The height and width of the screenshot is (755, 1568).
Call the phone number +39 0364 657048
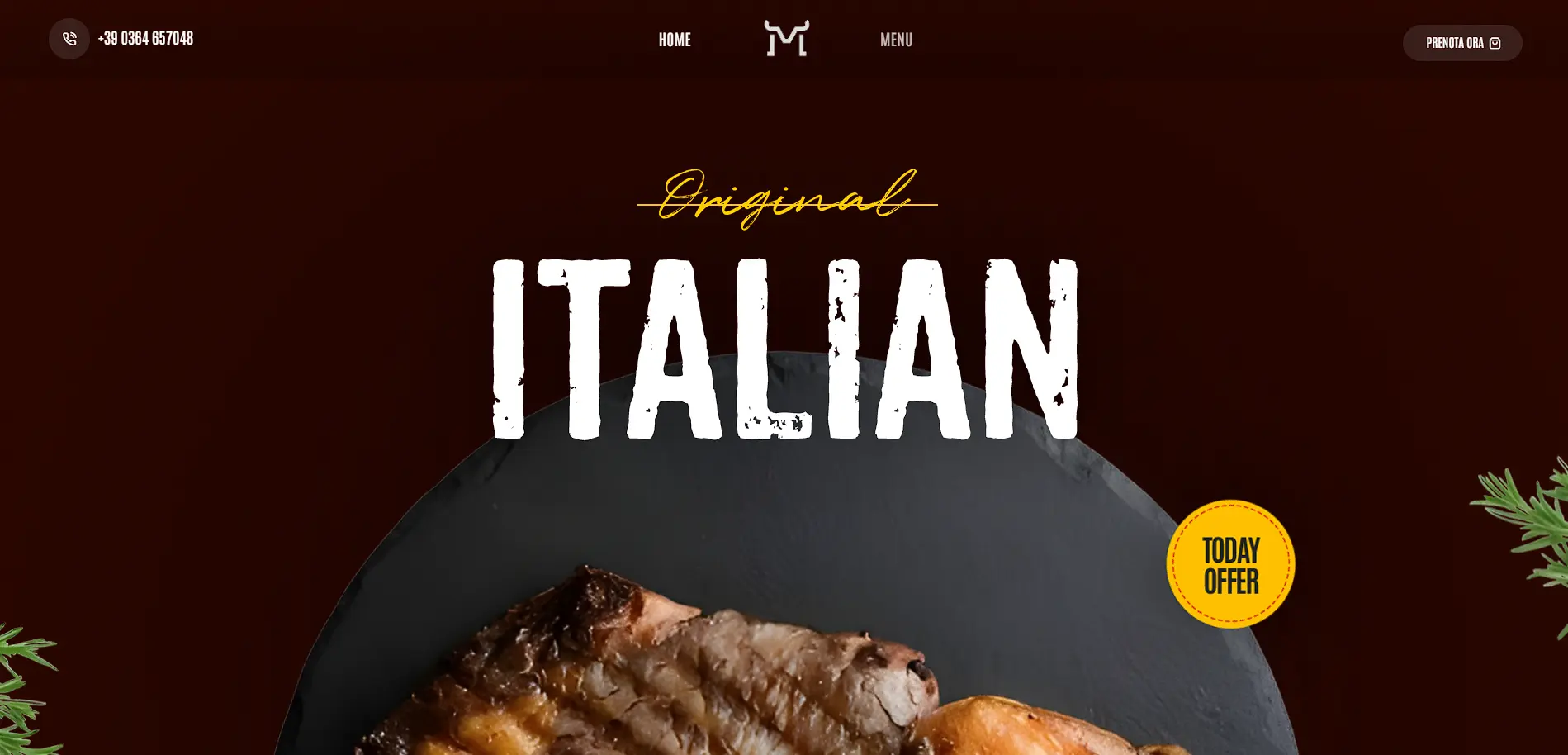click(x=145, y=39)
